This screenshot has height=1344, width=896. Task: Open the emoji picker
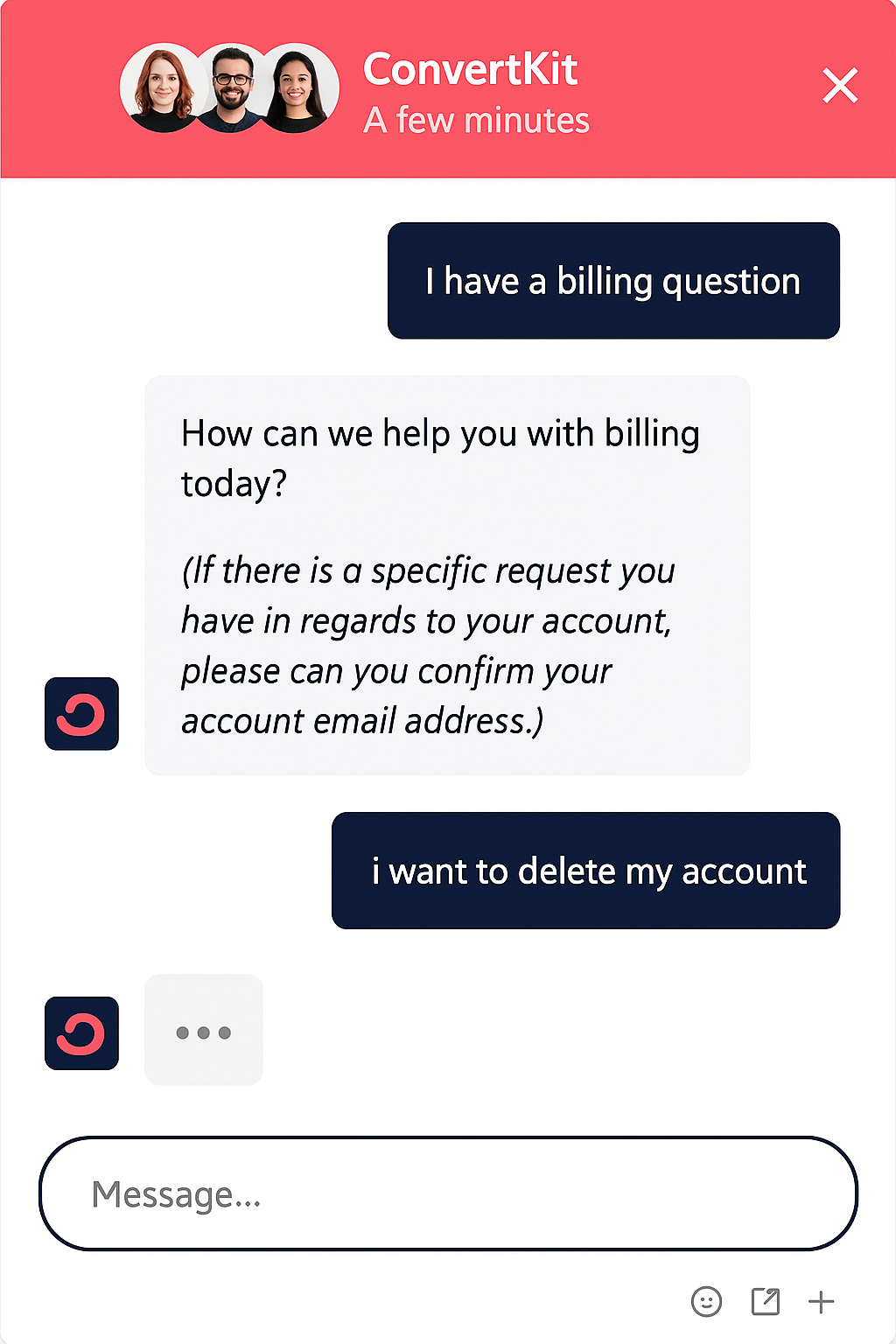pyautogui.click(x=706, y=1301)
